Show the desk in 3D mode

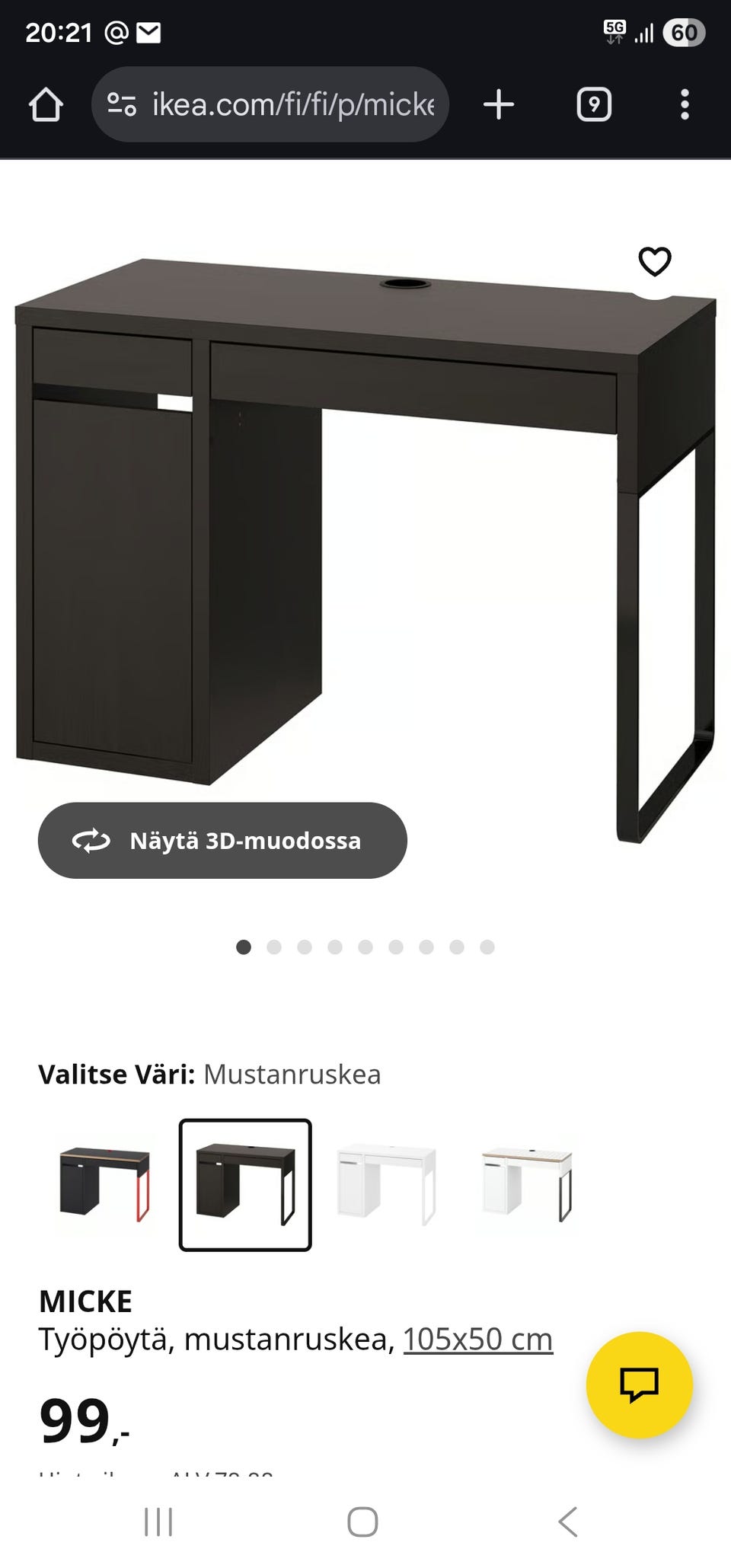point(222,841)
